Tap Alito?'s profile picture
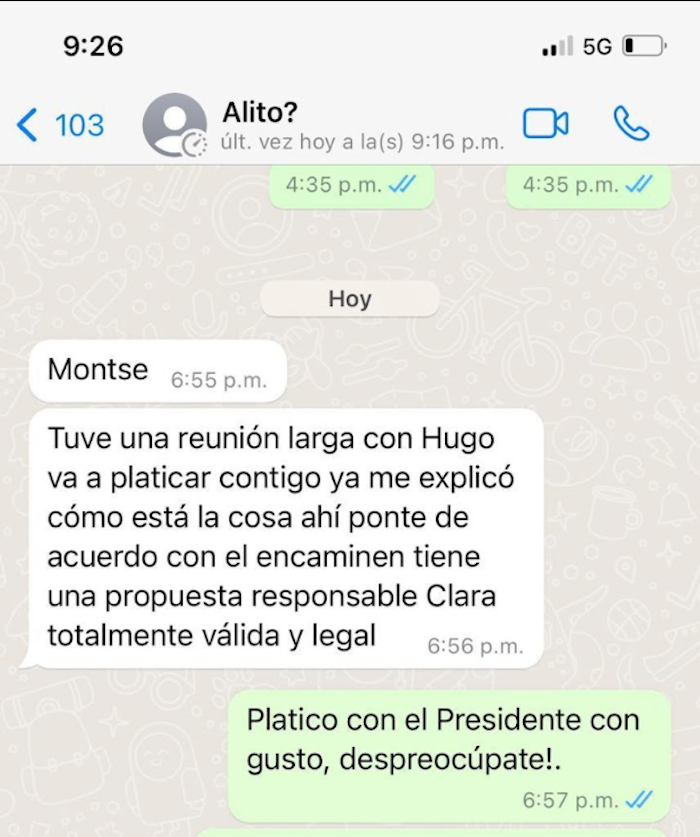The width and height of the screenshot is (700, 837). point(174,126)
